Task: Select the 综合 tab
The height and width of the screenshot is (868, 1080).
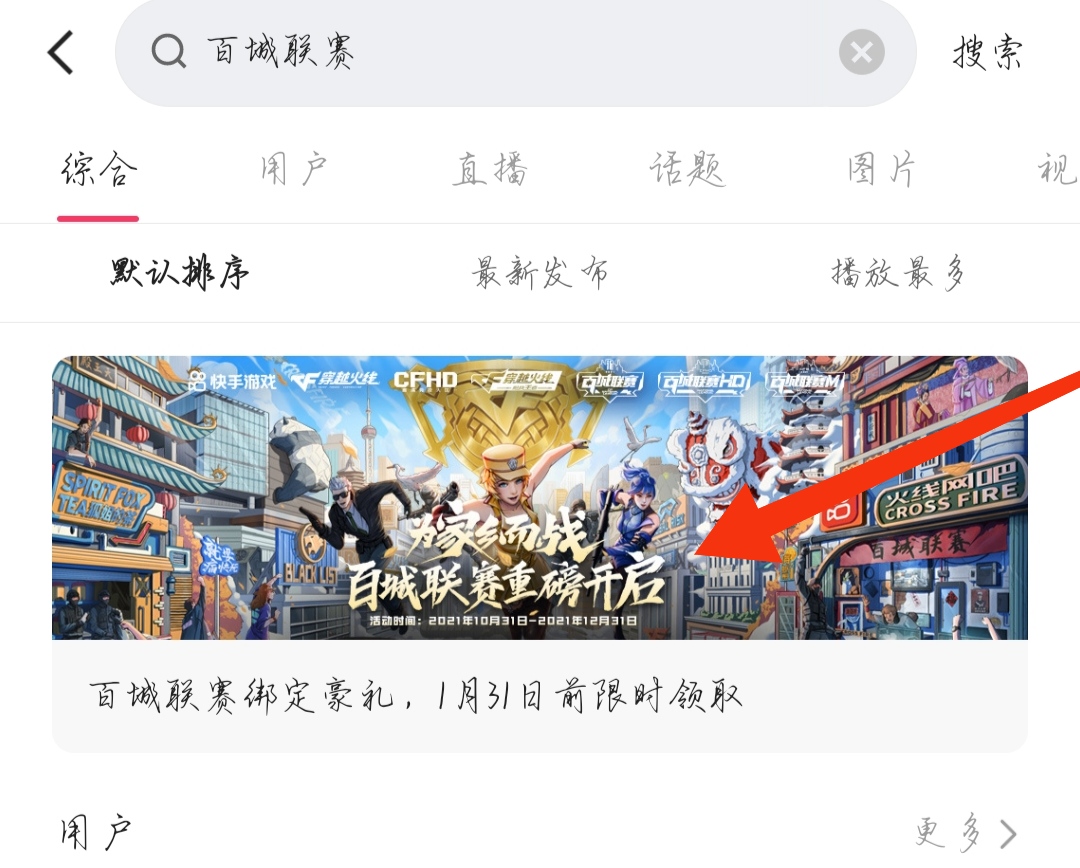Action: click(98, 171)
